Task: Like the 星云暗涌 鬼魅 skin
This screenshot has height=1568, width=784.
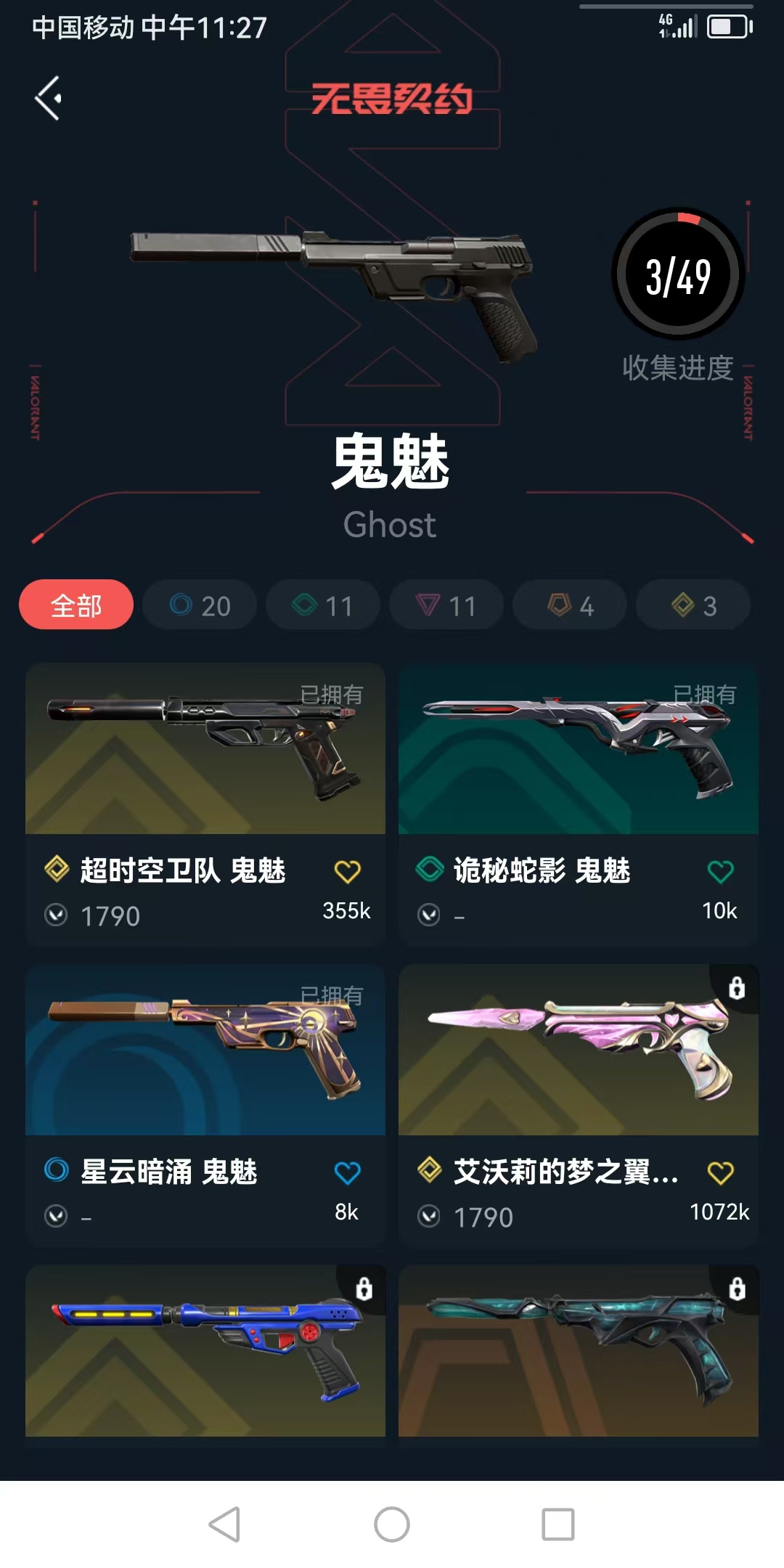Action: pos(347,1172)
